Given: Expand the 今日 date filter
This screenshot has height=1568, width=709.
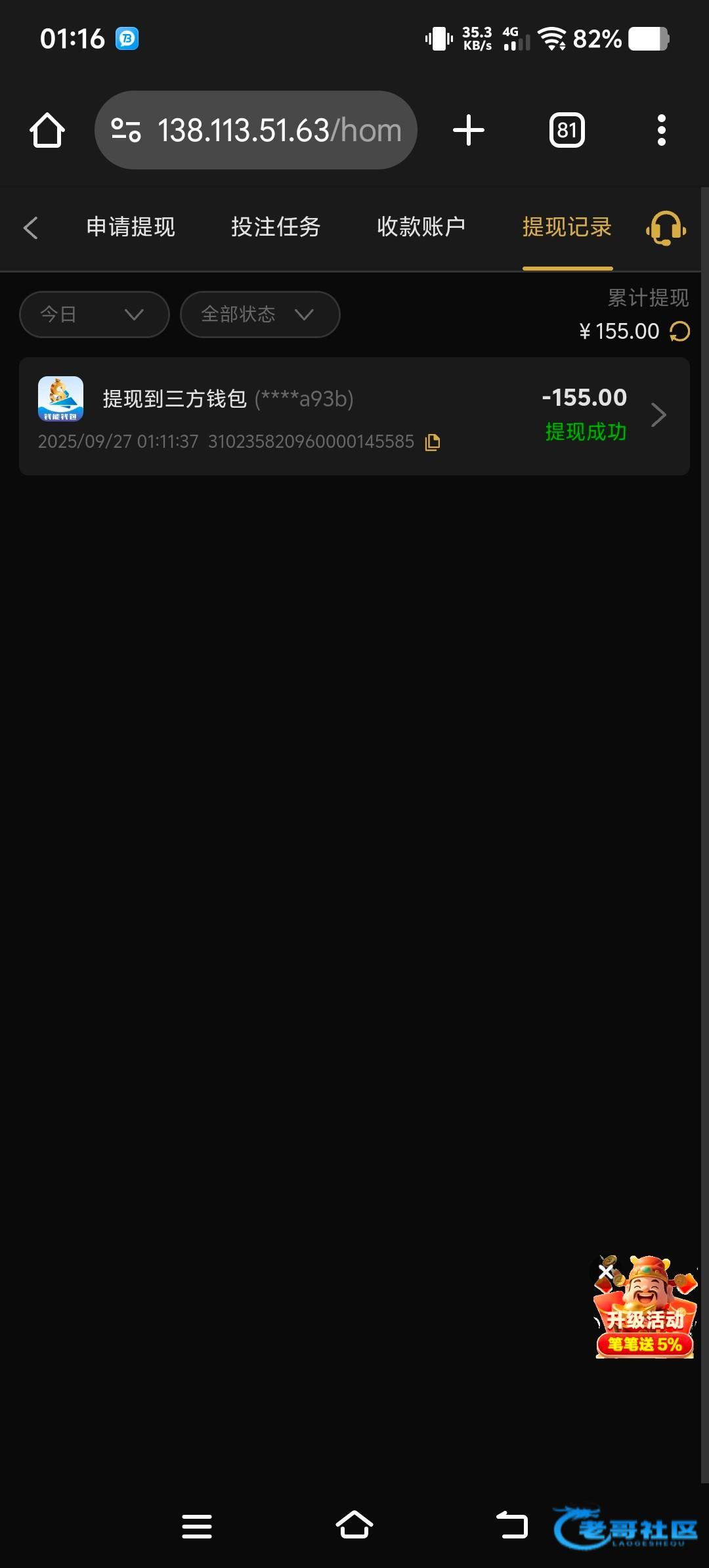Looking at the screenshot, I should pos(95,315).
